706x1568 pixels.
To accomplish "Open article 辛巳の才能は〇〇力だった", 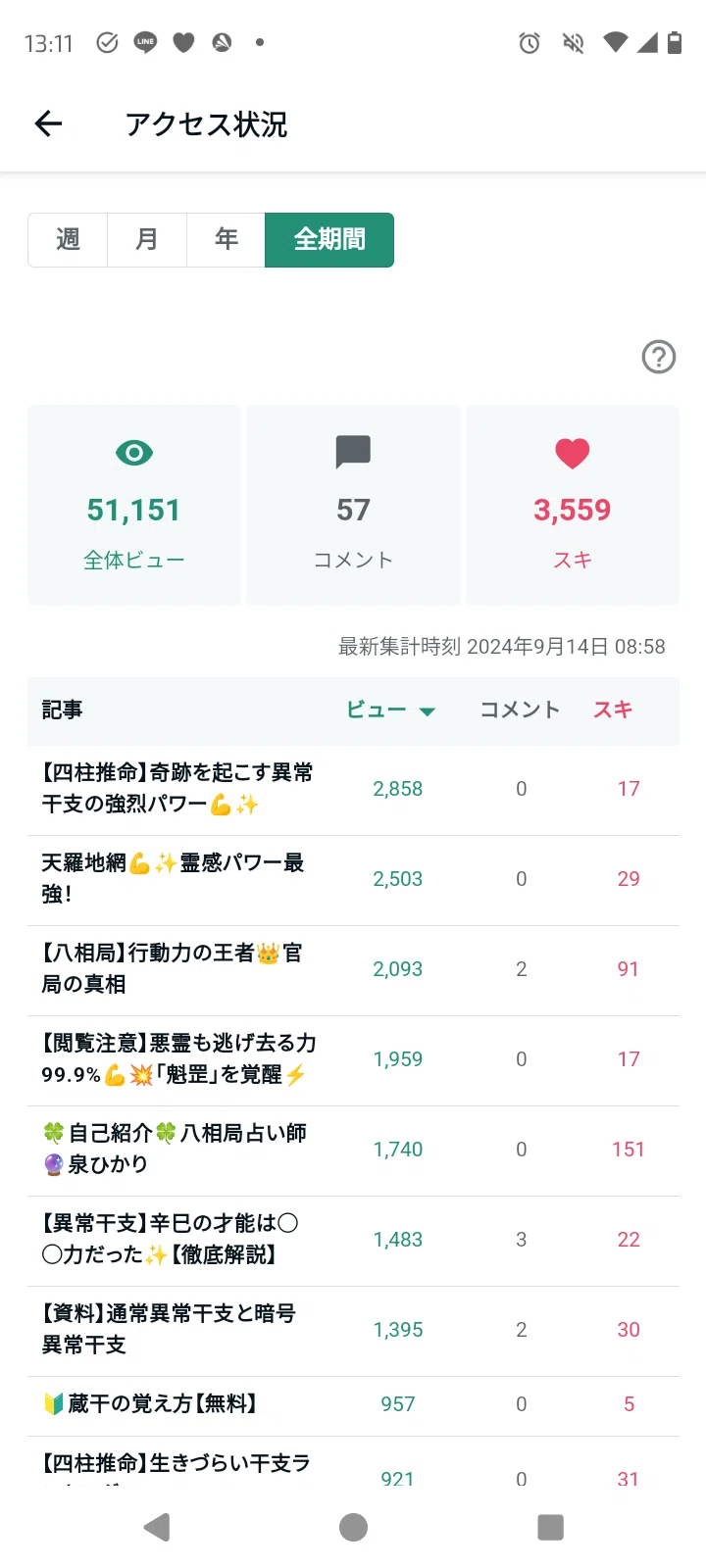I will (x=353, y=1241).
